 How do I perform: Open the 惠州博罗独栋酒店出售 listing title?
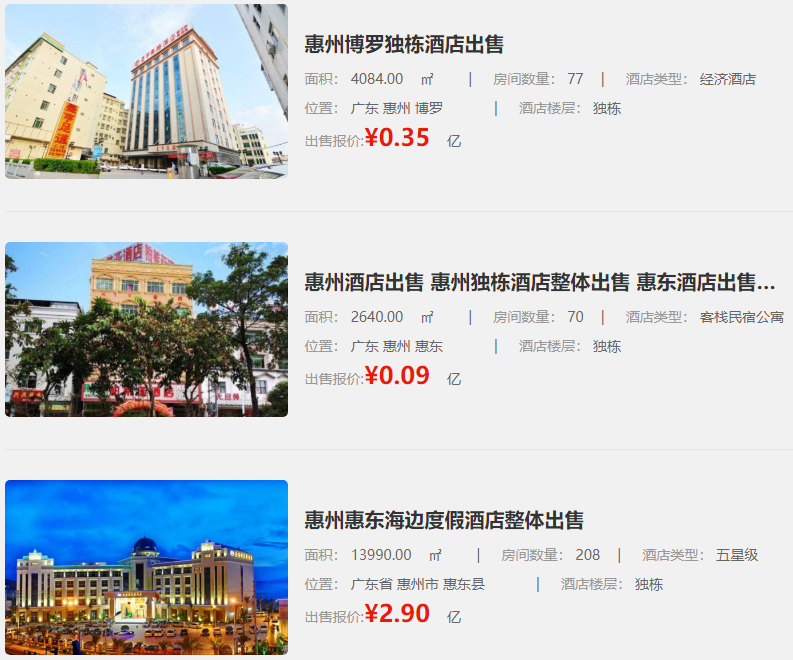[404, 44]
